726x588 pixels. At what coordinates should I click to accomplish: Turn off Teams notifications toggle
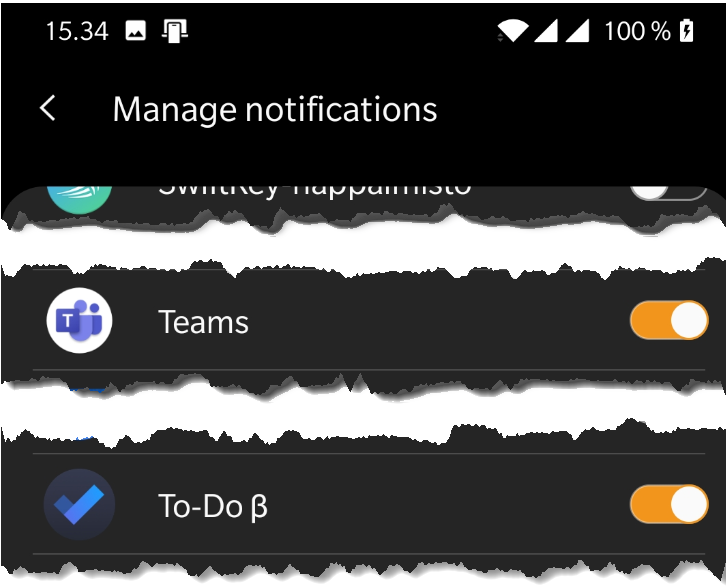click(x=668, y=321)
